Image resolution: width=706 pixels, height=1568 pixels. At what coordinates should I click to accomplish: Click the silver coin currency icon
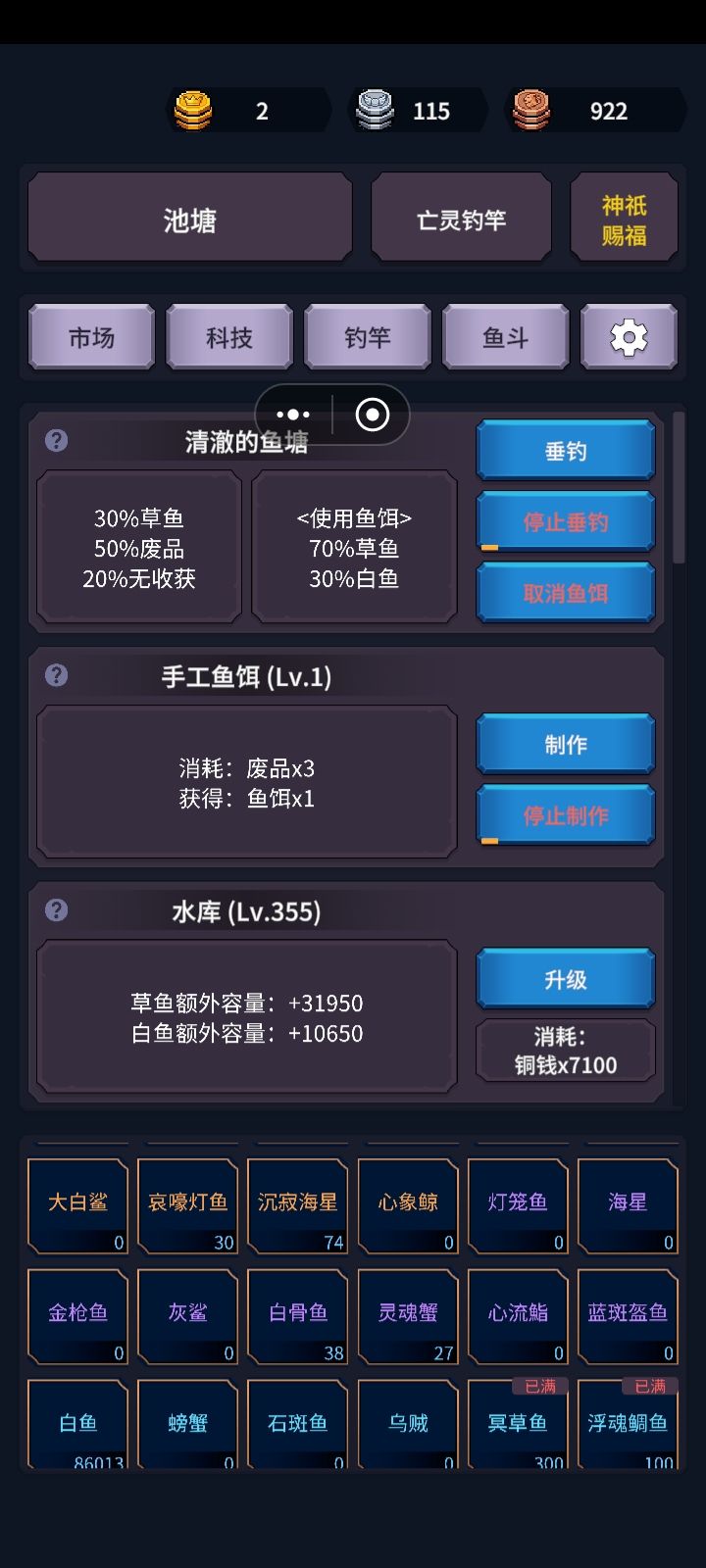click(376, 111)
